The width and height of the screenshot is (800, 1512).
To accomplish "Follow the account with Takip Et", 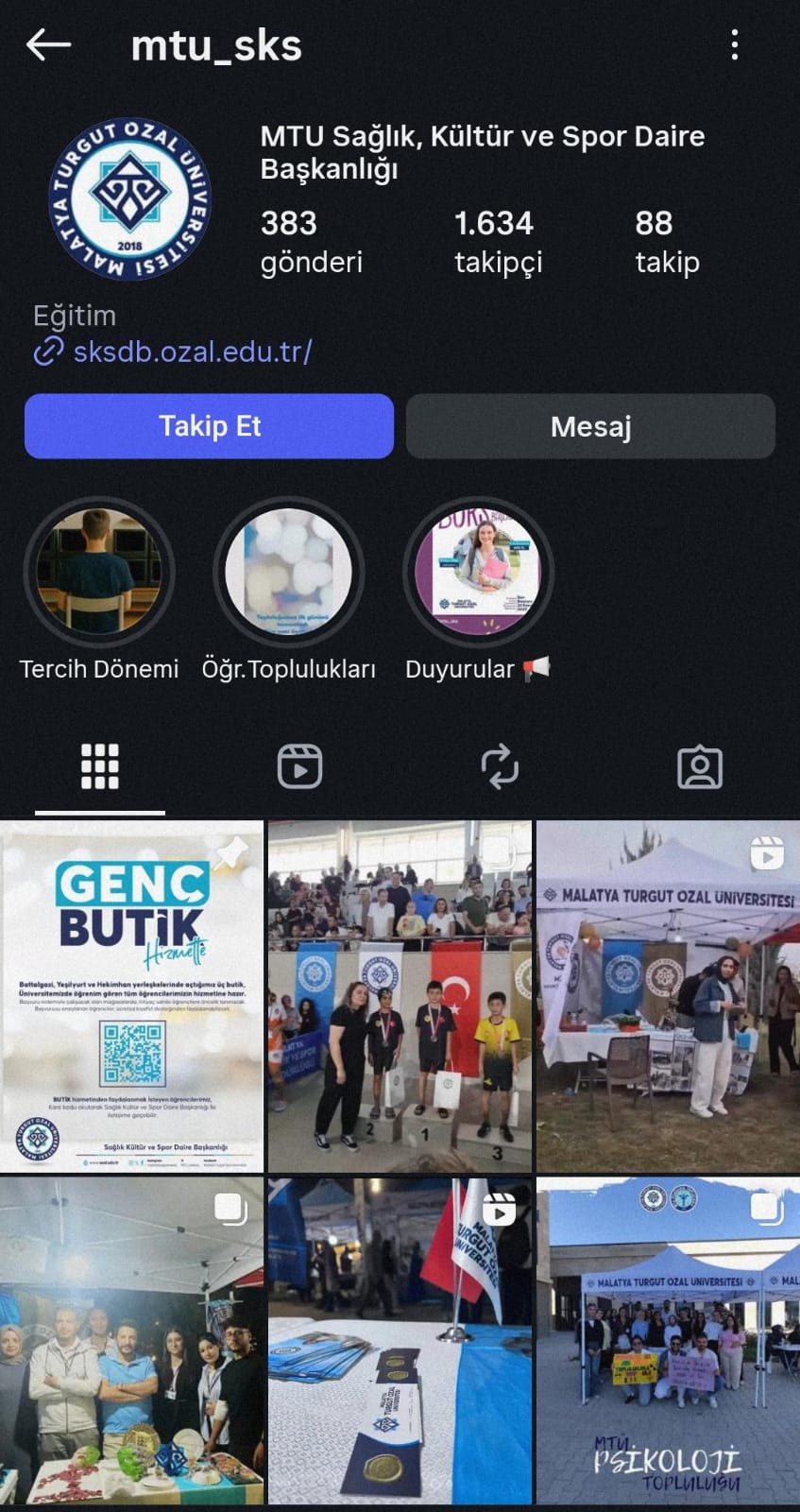I will [209, 426].
